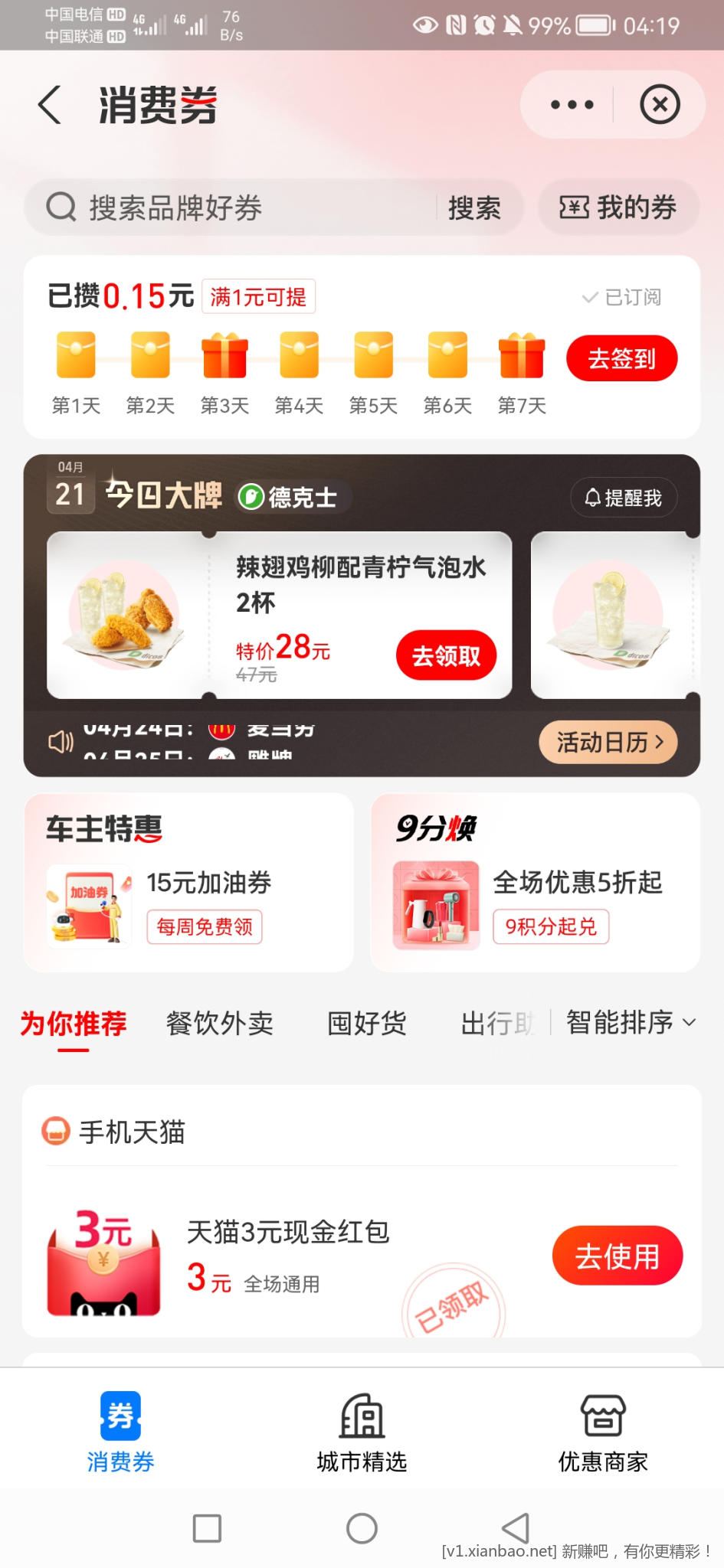Tap 提醒我 reminder for 今日大牌
724x1568 pixels.
[624, 498]
